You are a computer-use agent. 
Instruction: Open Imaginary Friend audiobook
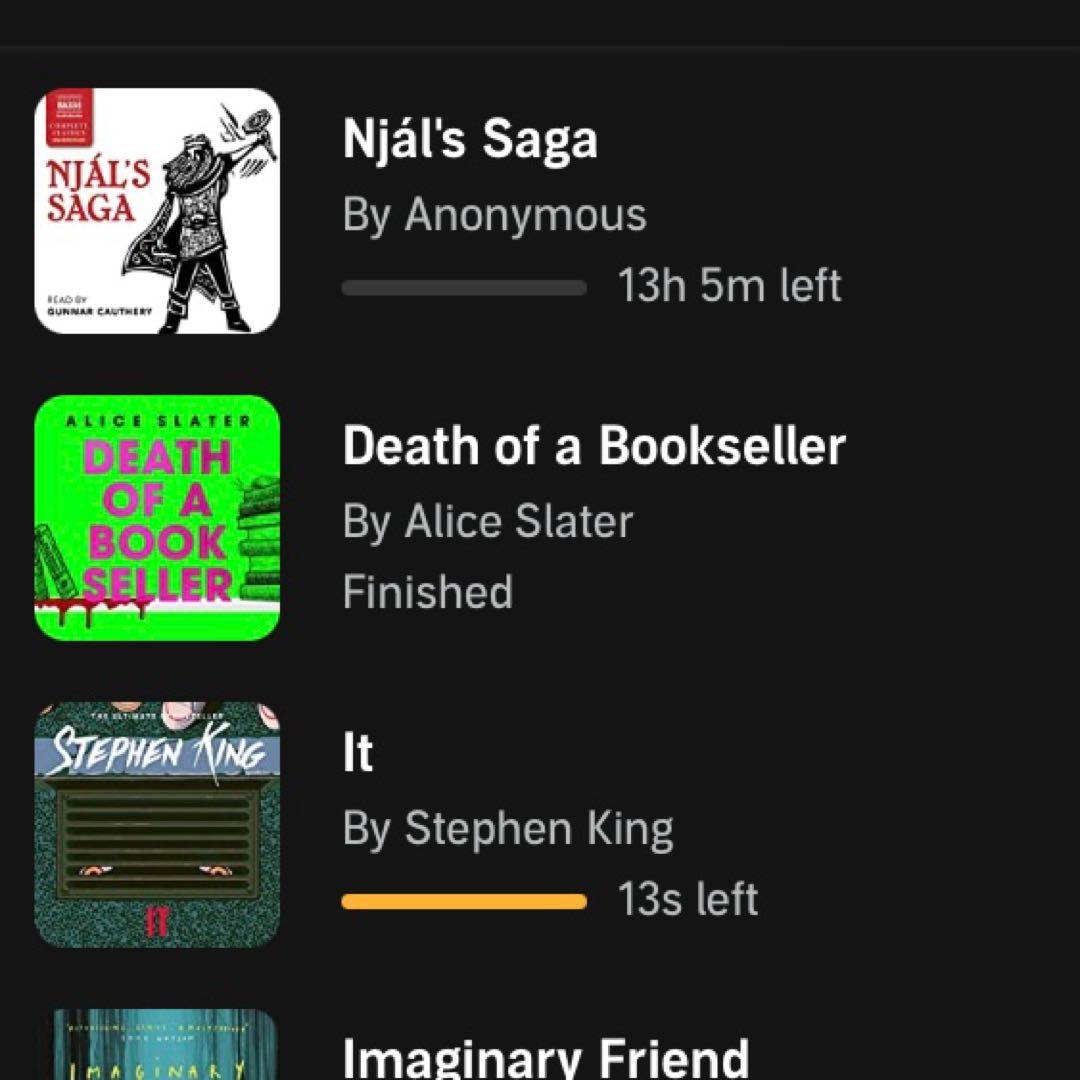545,1056
